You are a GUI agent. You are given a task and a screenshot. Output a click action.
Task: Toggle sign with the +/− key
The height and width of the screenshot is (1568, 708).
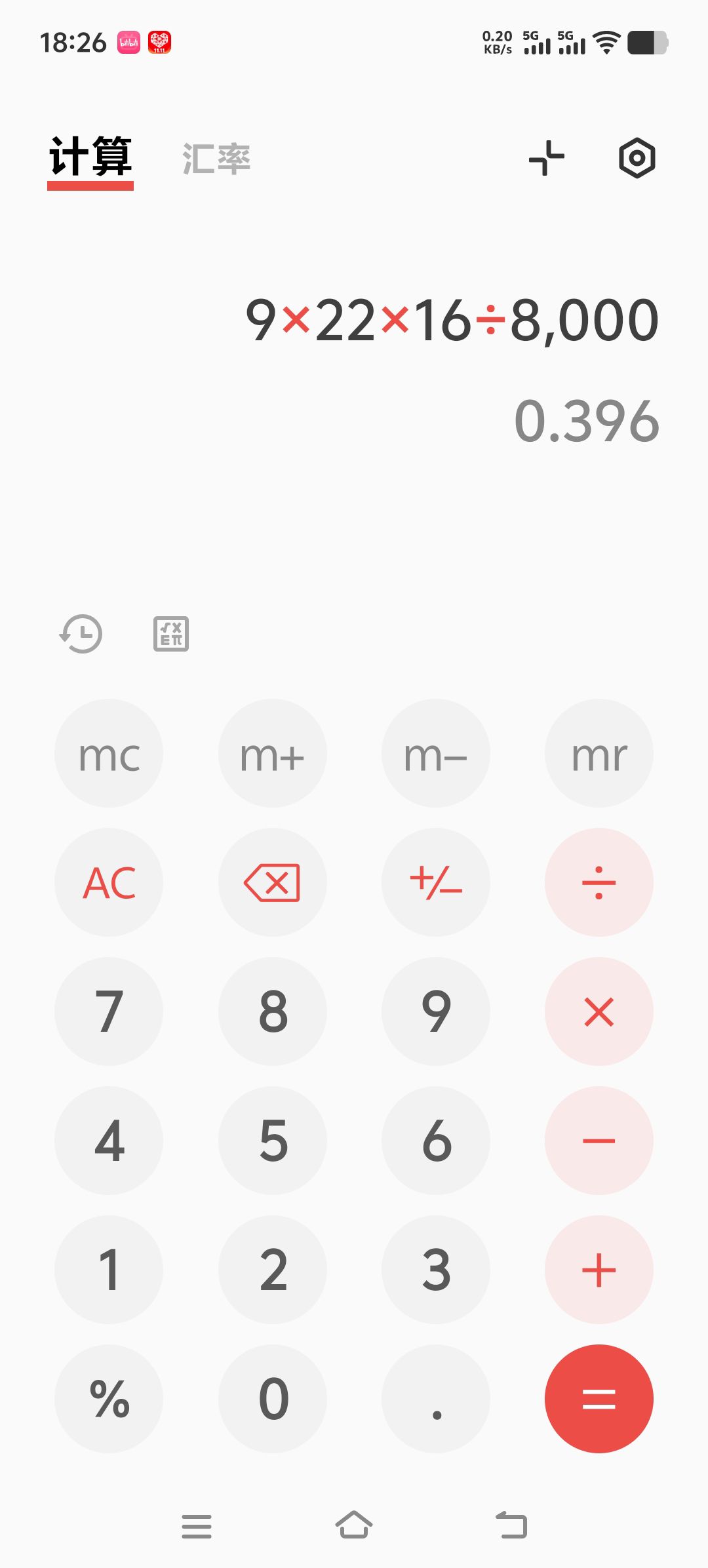435,882
